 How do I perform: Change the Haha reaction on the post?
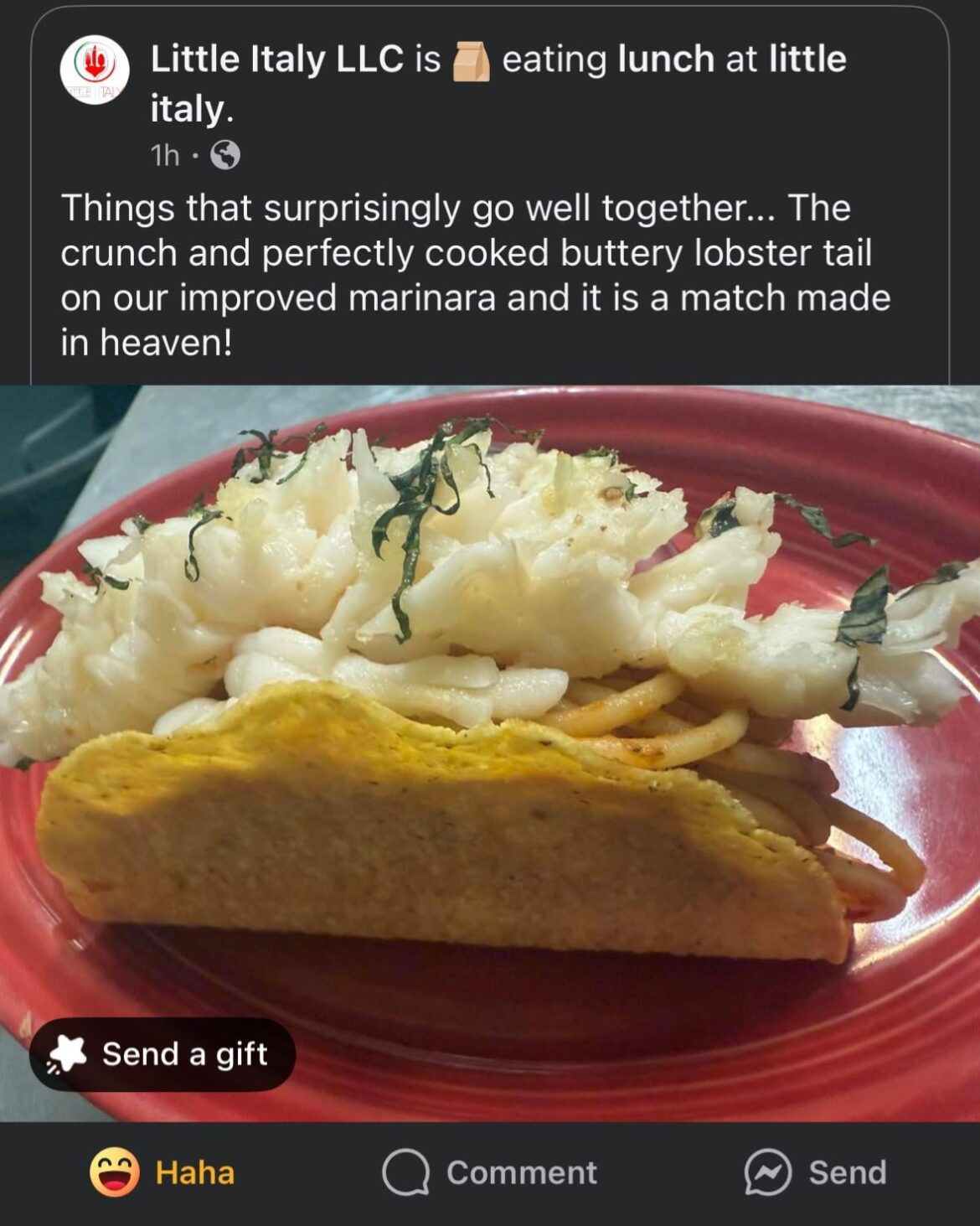162,1172
